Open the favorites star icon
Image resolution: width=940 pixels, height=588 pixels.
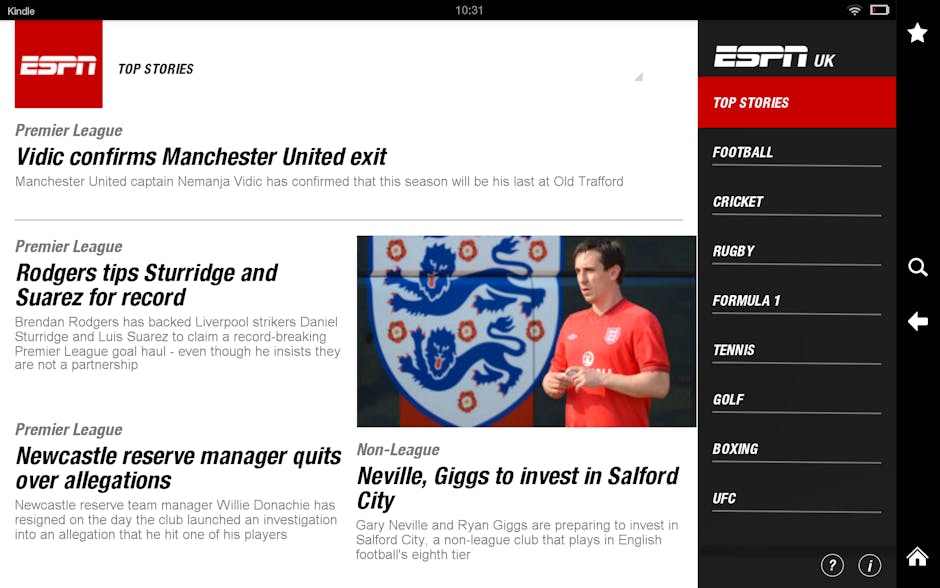(x=917, y=33)
